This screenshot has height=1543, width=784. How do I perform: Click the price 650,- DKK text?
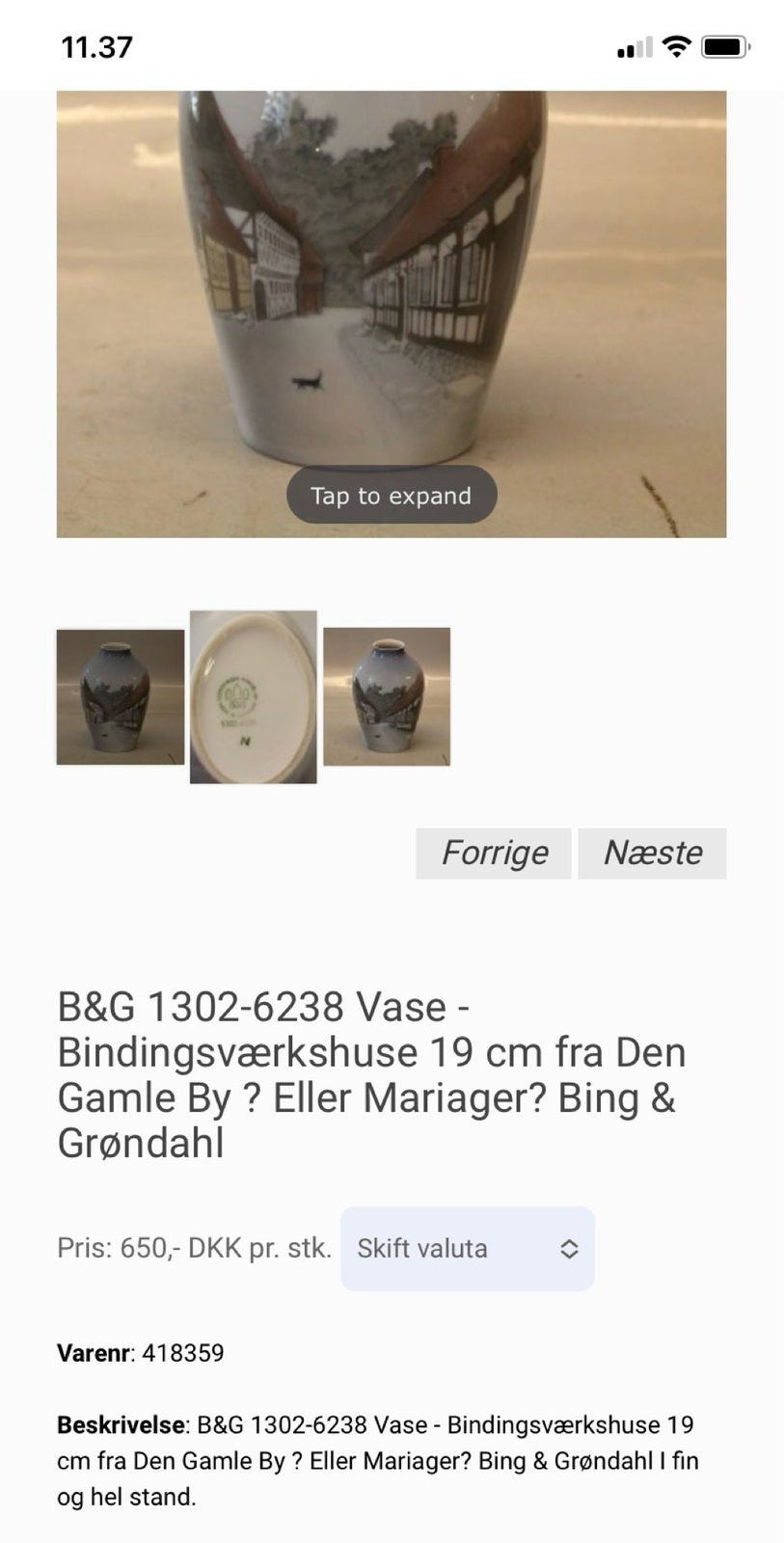193,1247
